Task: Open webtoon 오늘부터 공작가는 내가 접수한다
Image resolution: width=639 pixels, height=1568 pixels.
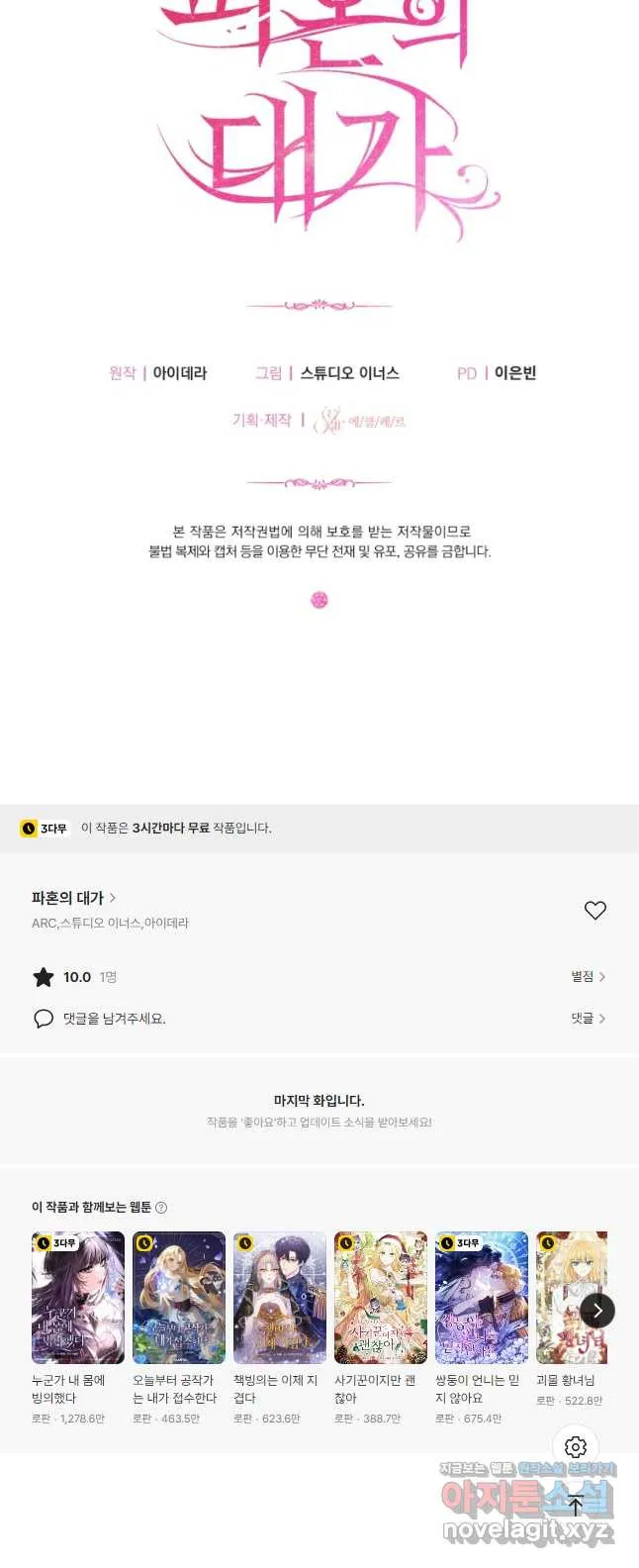Action: point(179,1298)
